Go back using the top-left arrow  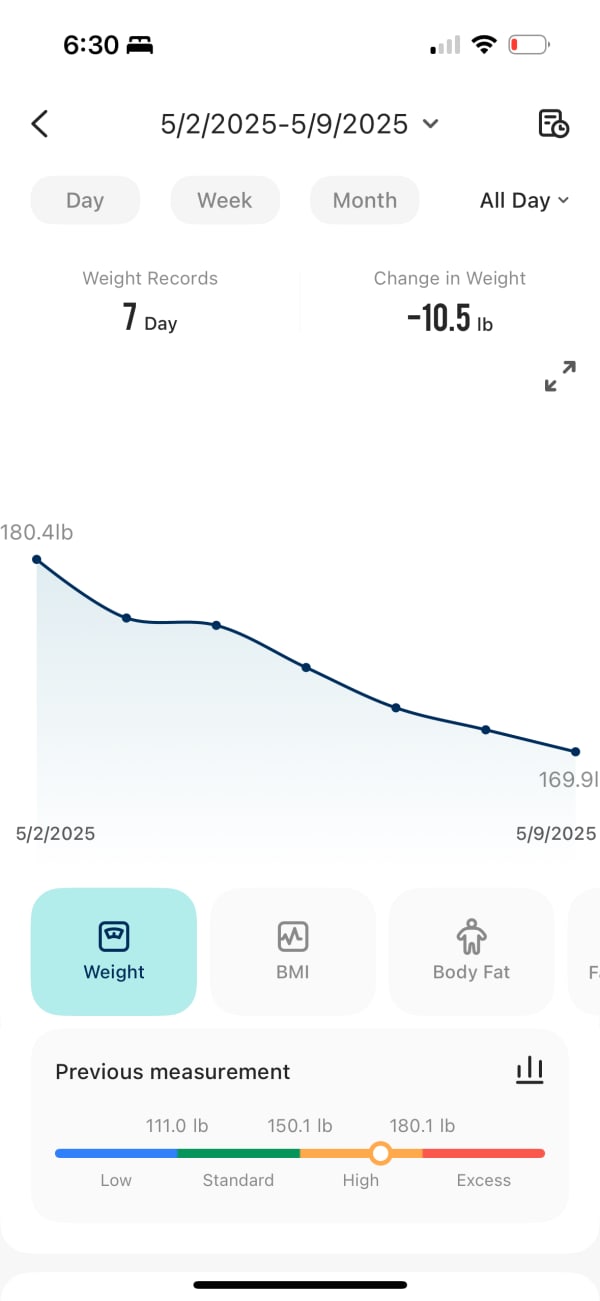click(x=40, y=124)
